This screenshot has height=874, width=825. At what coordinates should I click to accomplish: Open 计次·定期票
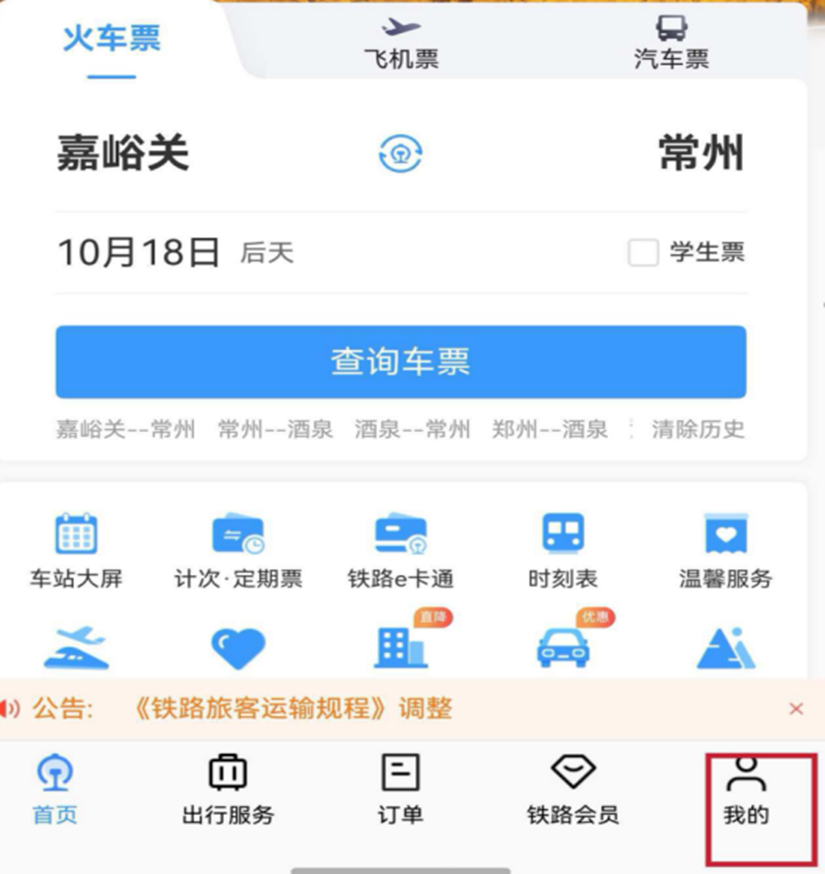pos(238,549)
